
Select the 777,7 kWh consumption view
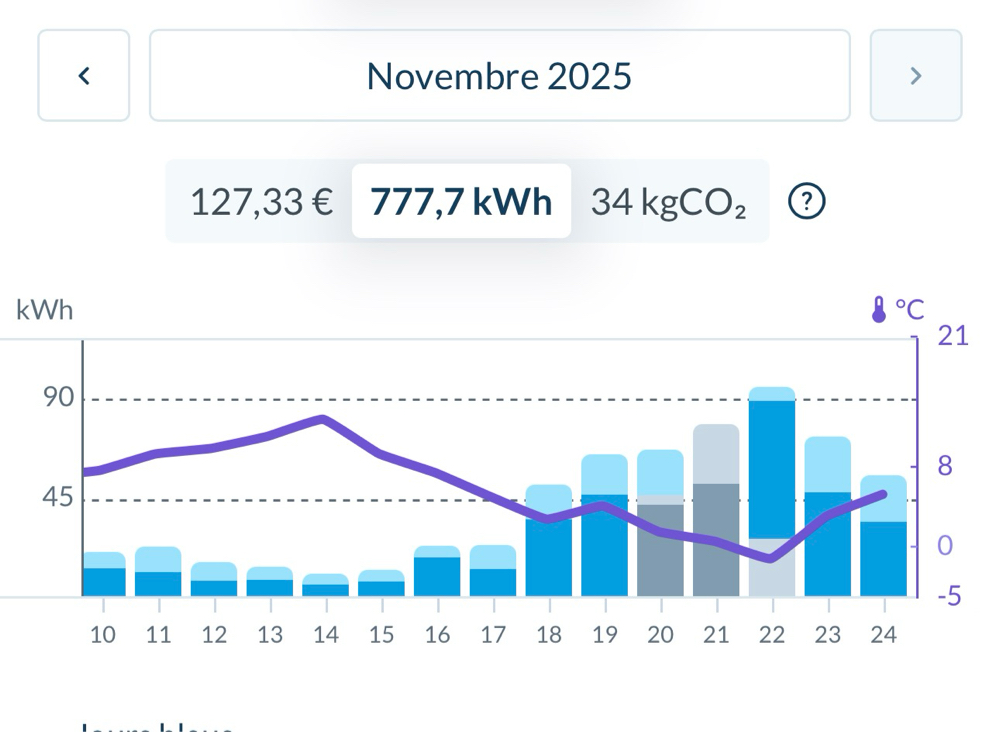461,202
